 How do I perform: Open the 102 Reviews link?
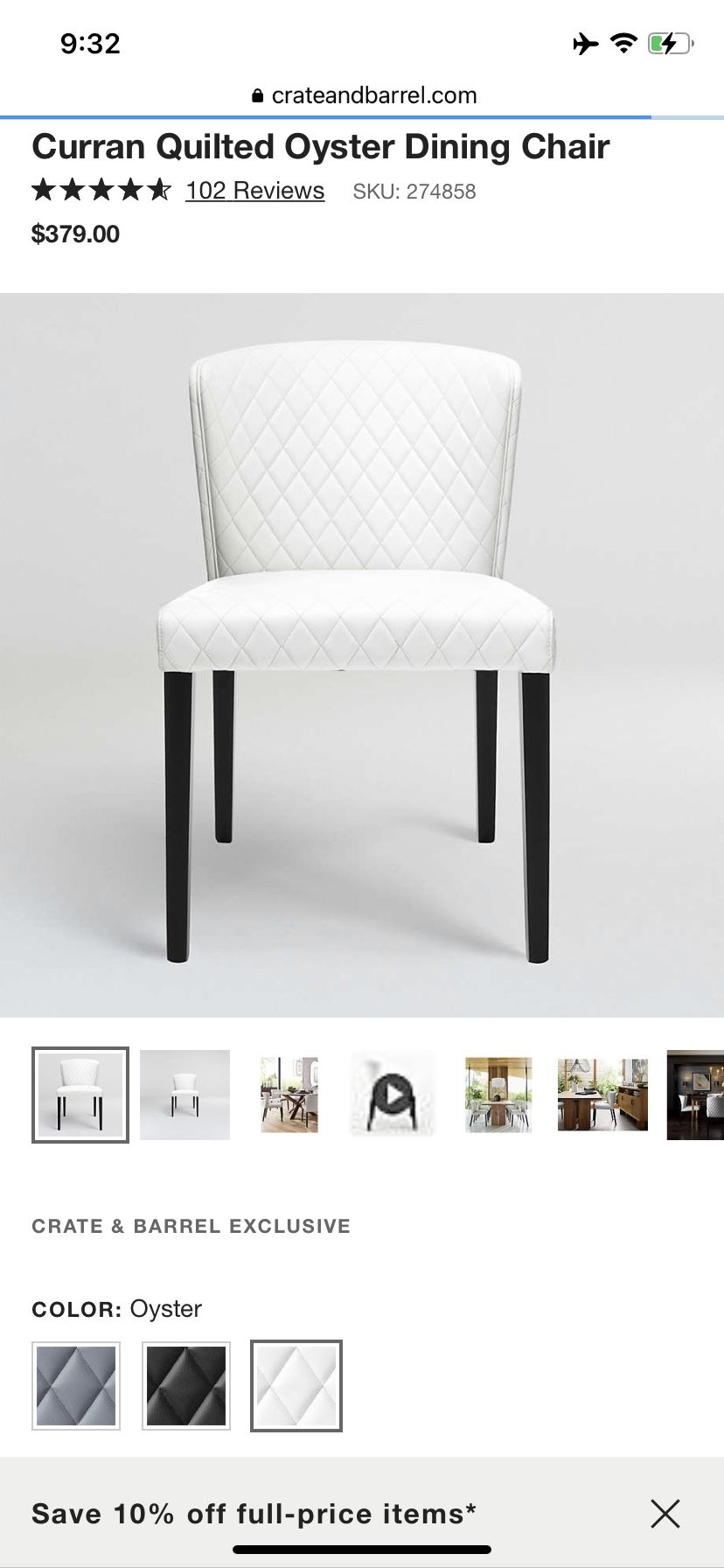tap(254, 191)
